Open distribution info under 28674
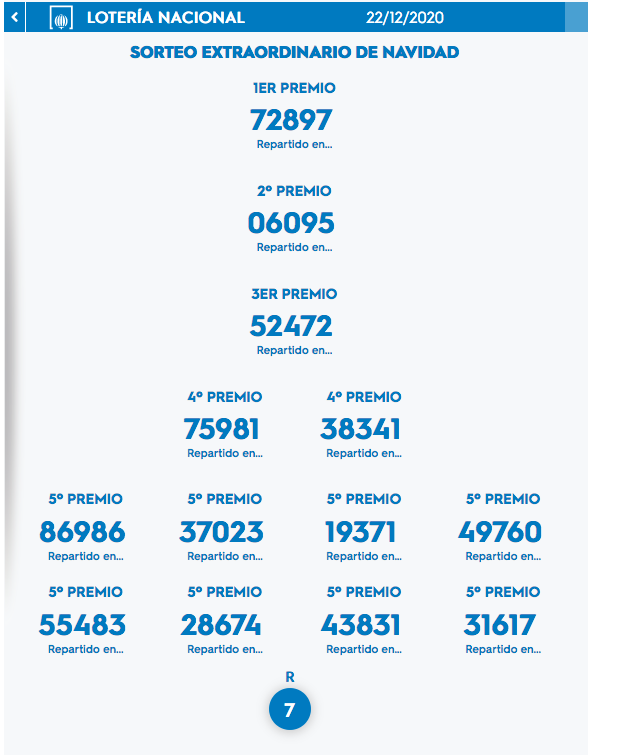This screenshot has width=619, height=755. click(224, 650)
